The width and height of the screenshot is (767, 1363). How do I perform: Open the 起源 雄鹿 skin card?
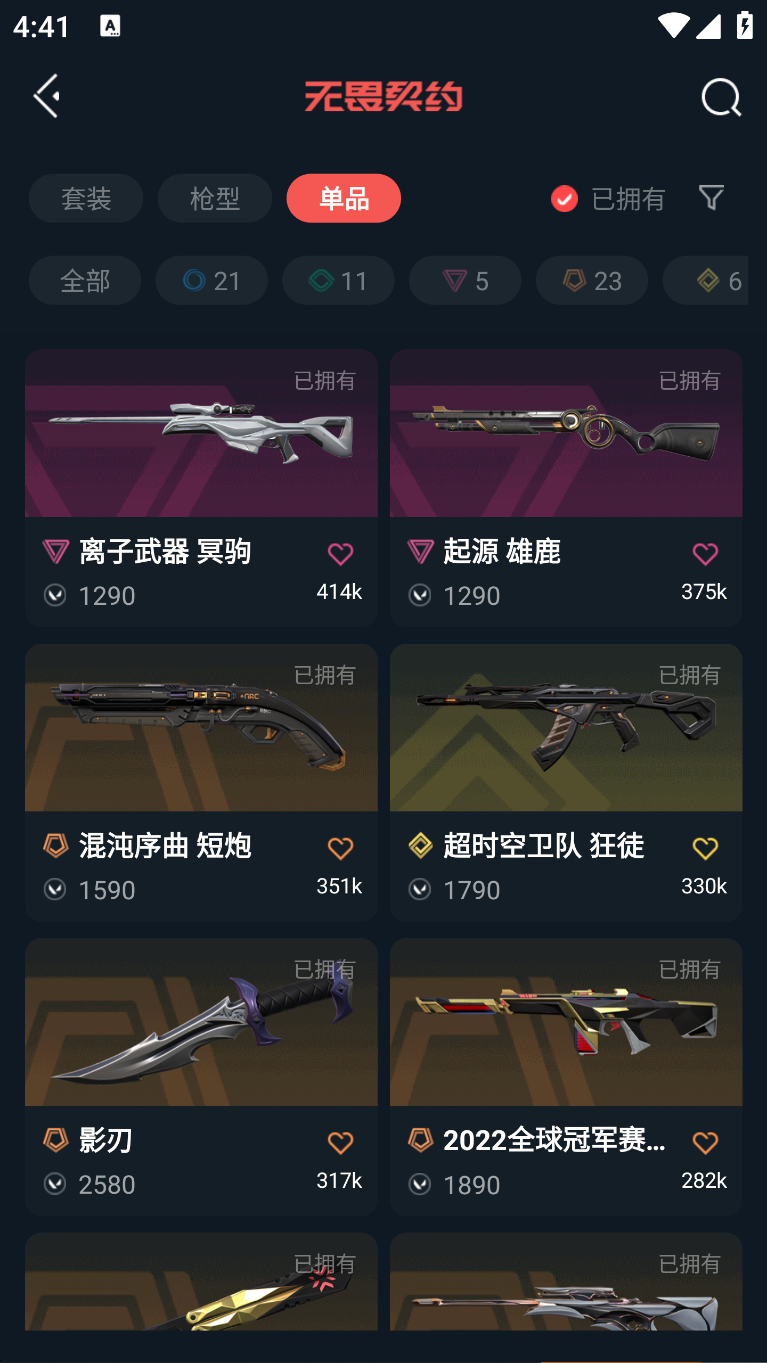click(566, 488)
